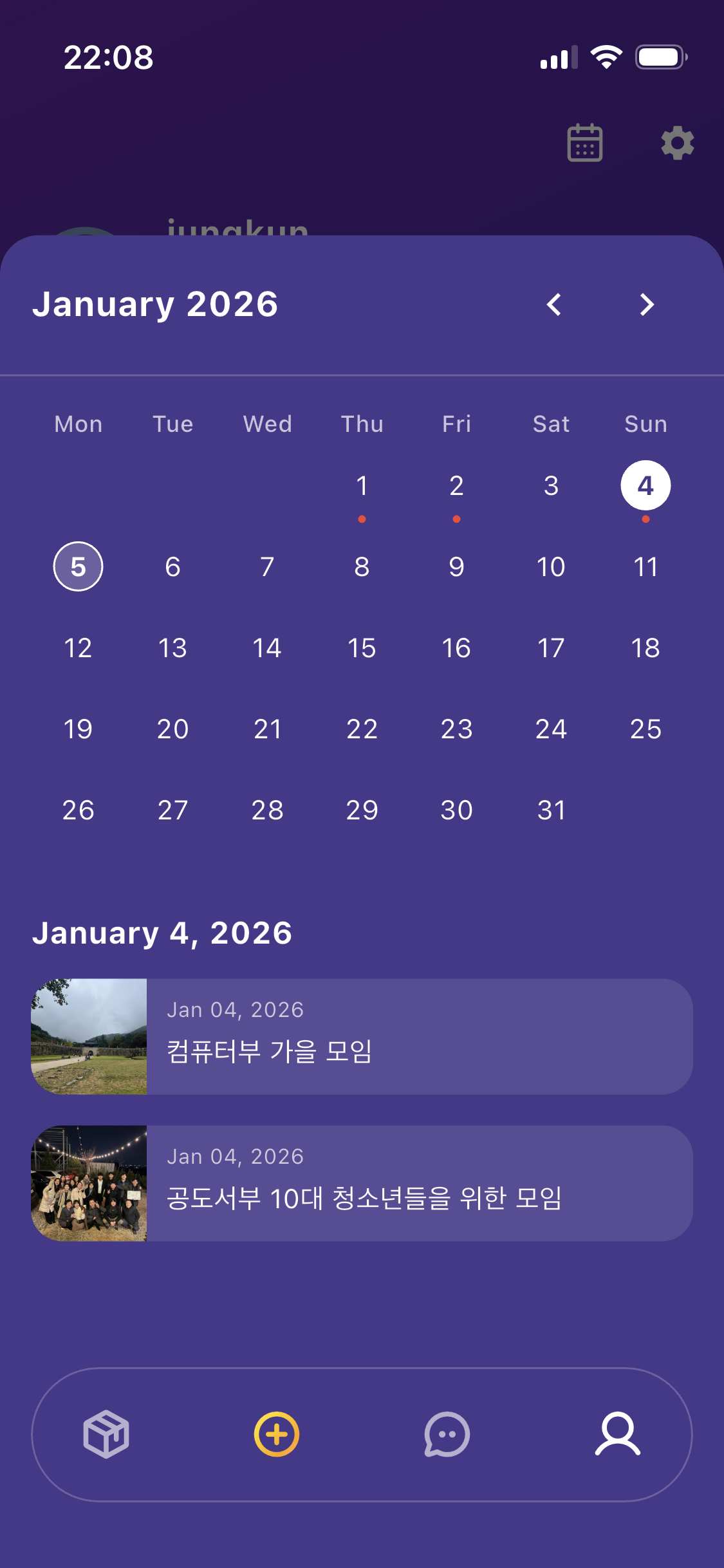Select the Mon column header

point(78,424)
